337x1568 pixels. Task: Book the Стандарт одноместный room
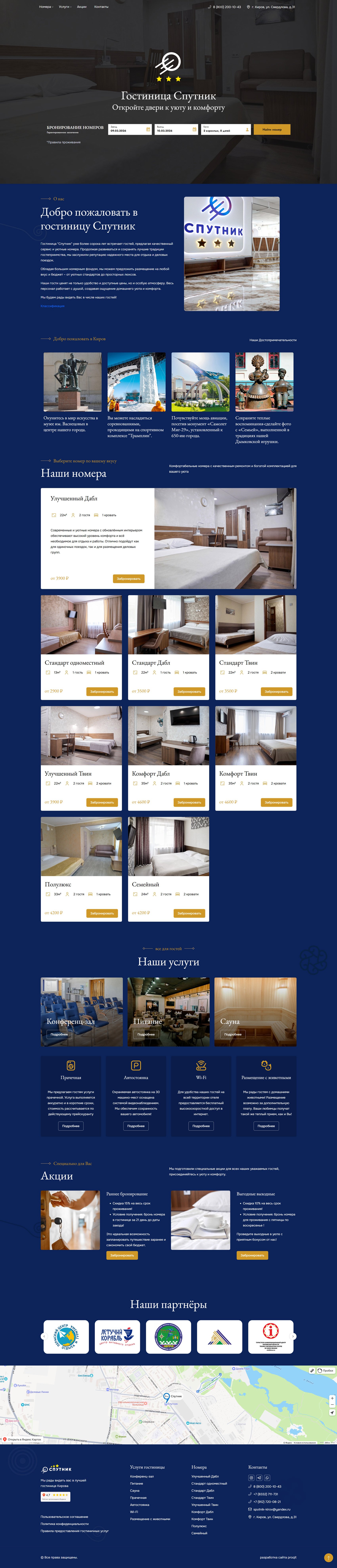click(102, 691)
